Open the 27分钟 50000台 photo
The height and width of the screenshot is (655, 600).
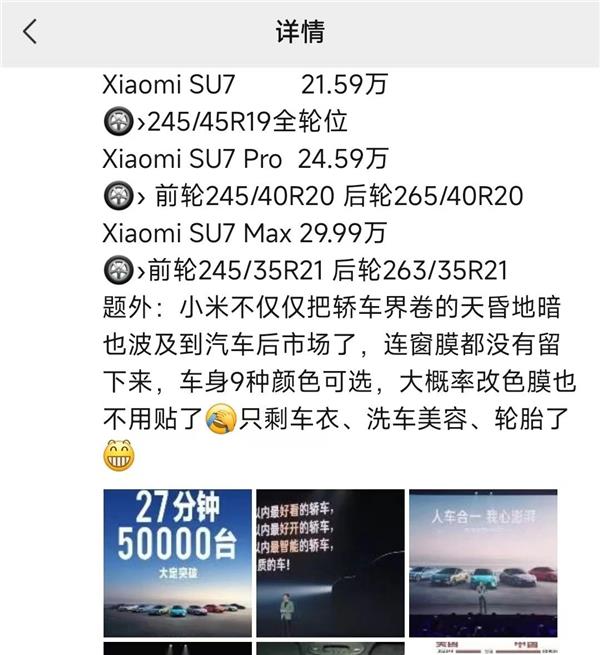tap(178, 563)
